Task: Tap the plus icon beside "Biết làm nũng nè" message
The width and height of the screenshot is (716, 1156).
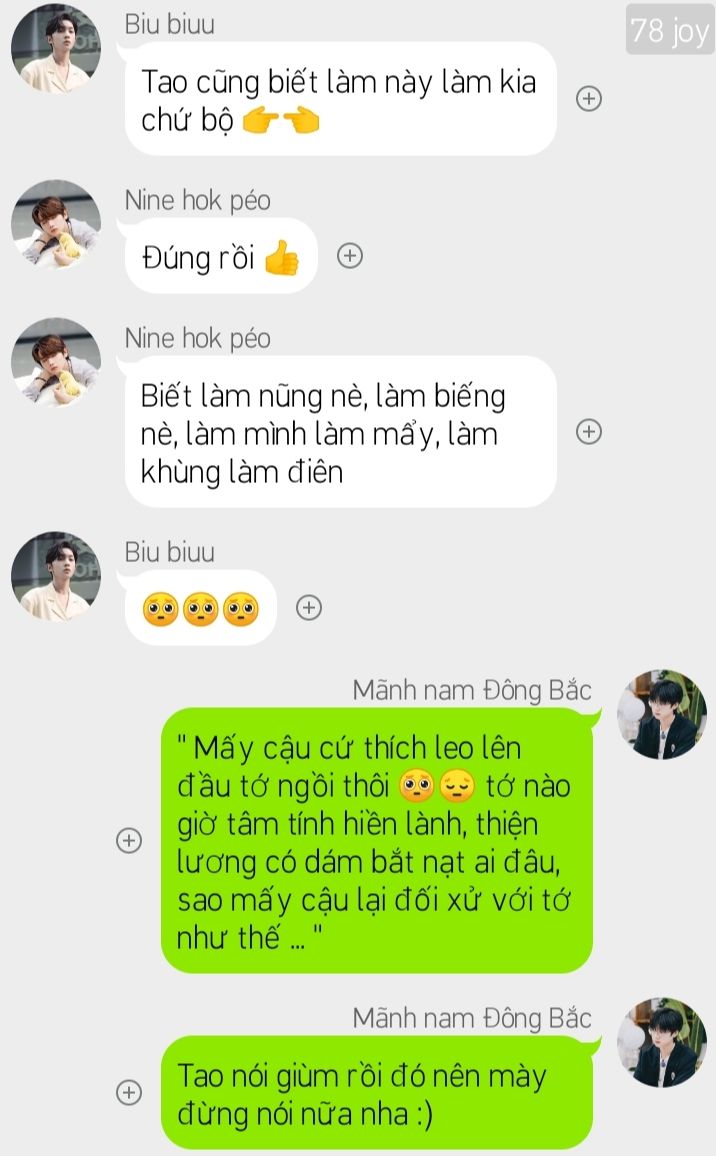Action: tap(589, 432)
